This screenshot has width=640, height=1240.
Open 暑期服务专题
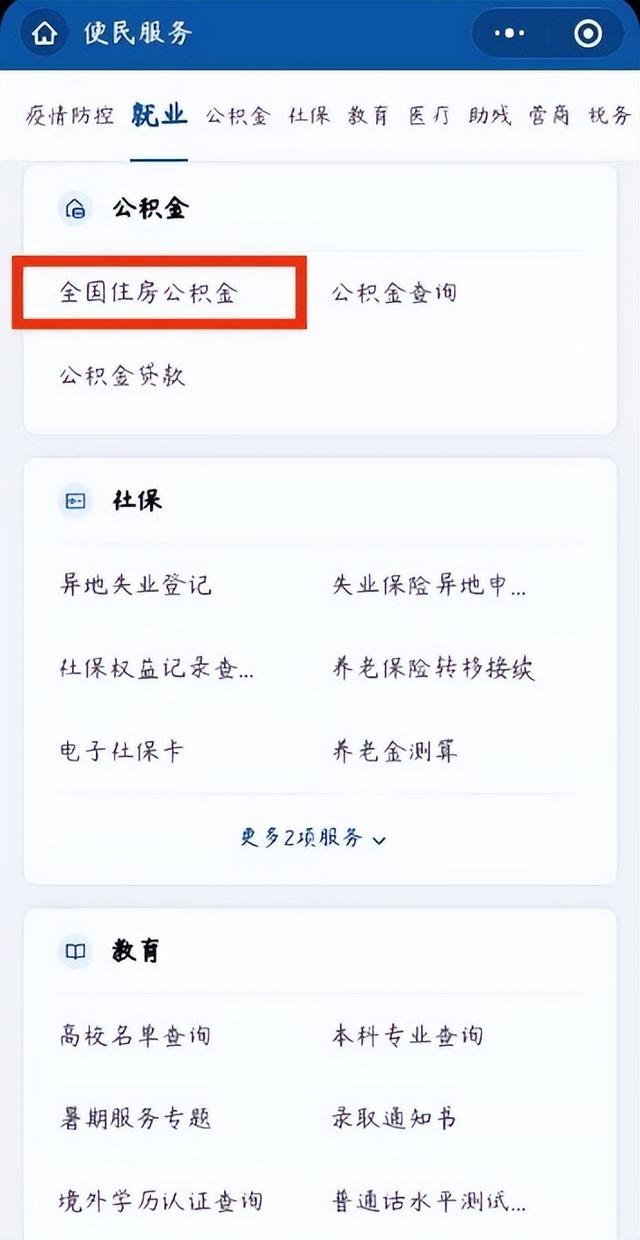click(x=135, y=1118)
